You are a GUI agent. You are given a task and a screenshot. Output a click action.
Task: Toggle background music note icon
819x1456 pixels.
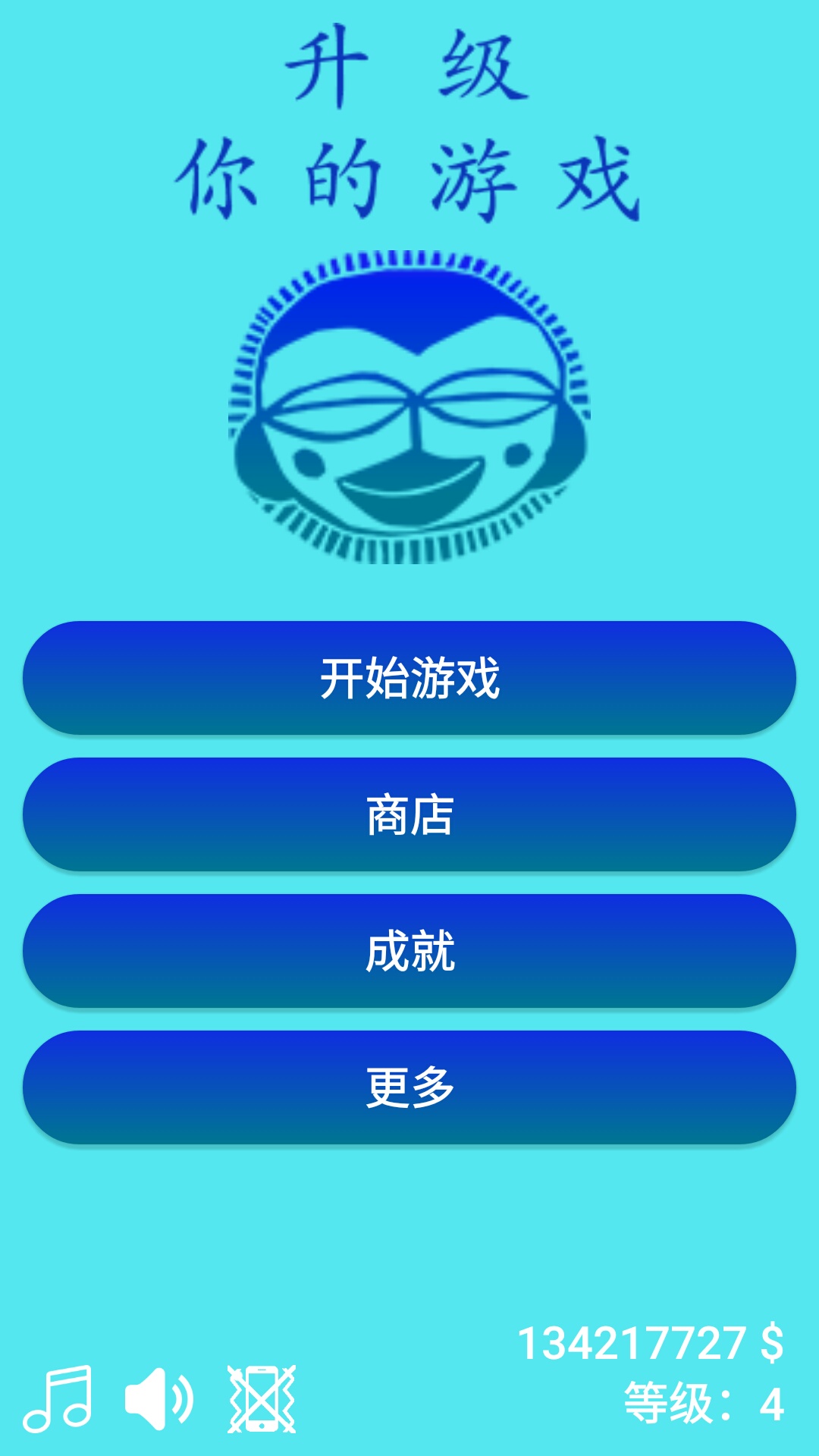pyautogui.click(x=58, y=1399)
